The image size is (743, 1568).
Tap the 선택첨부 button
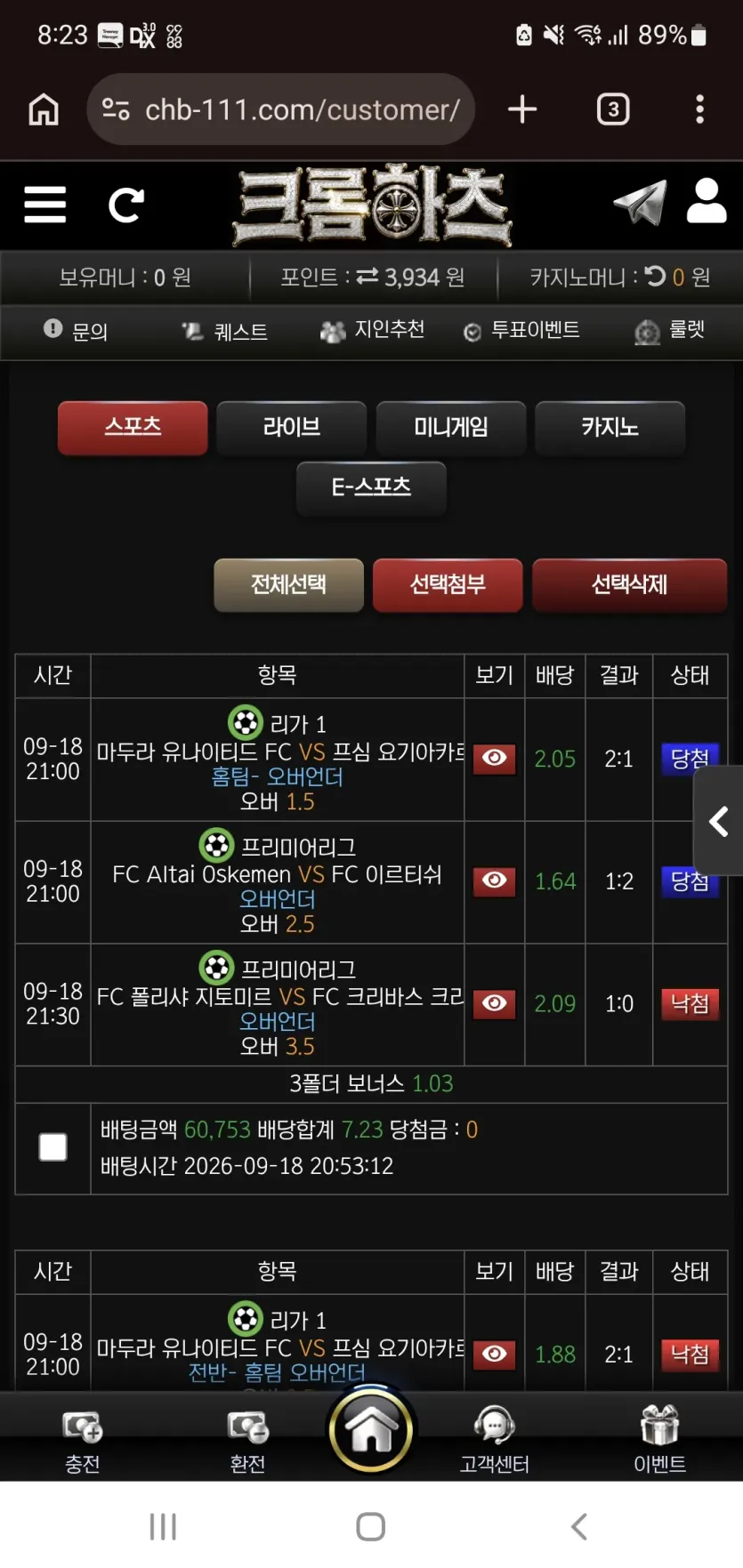pos(448,584)
